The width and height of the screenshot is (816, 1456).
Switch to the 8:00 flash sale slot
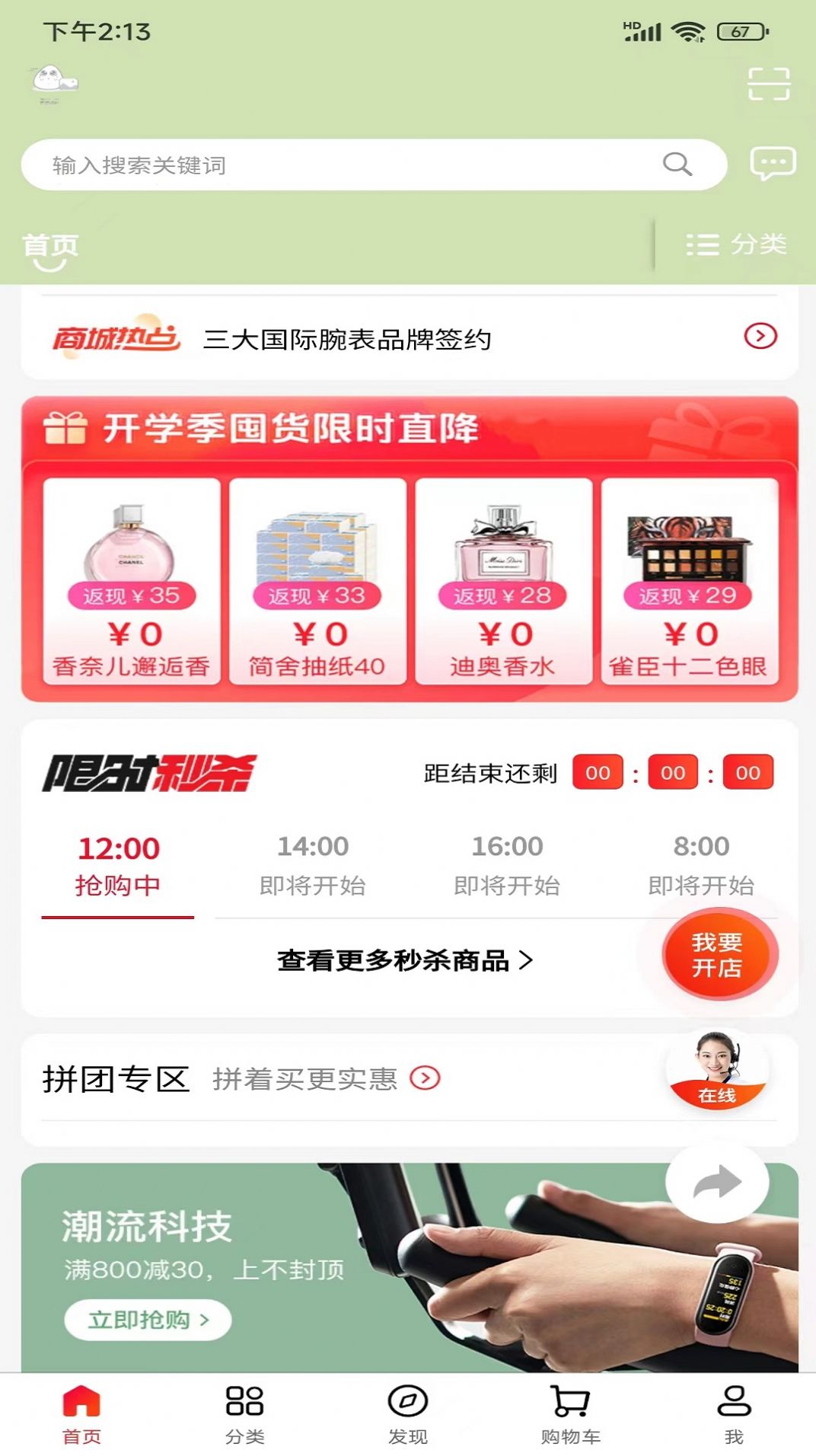(x=701, y=866)
